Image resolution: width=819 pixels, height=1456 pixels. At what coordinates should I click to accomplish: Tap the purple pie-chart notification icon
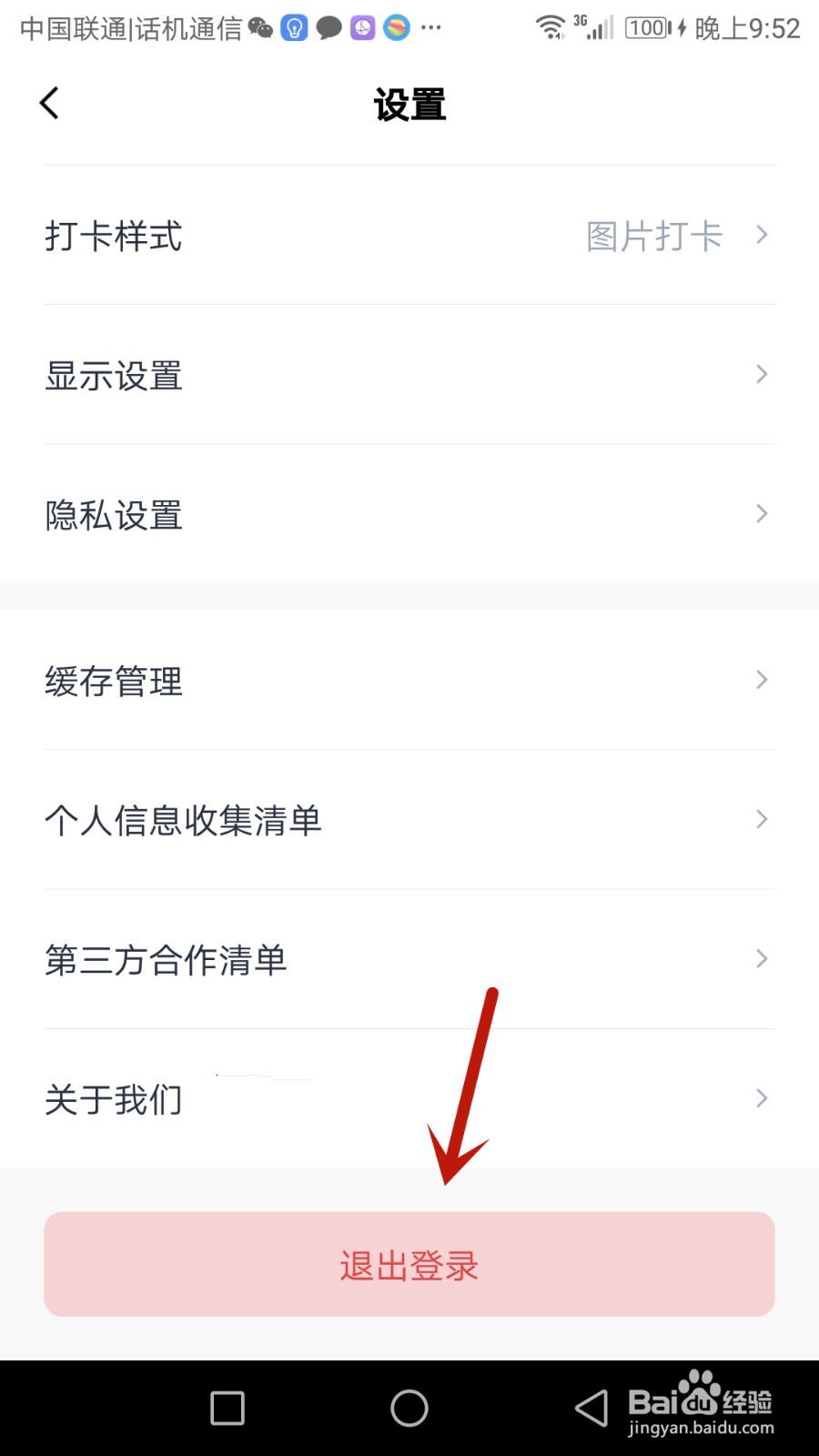(x=362, y=27)
